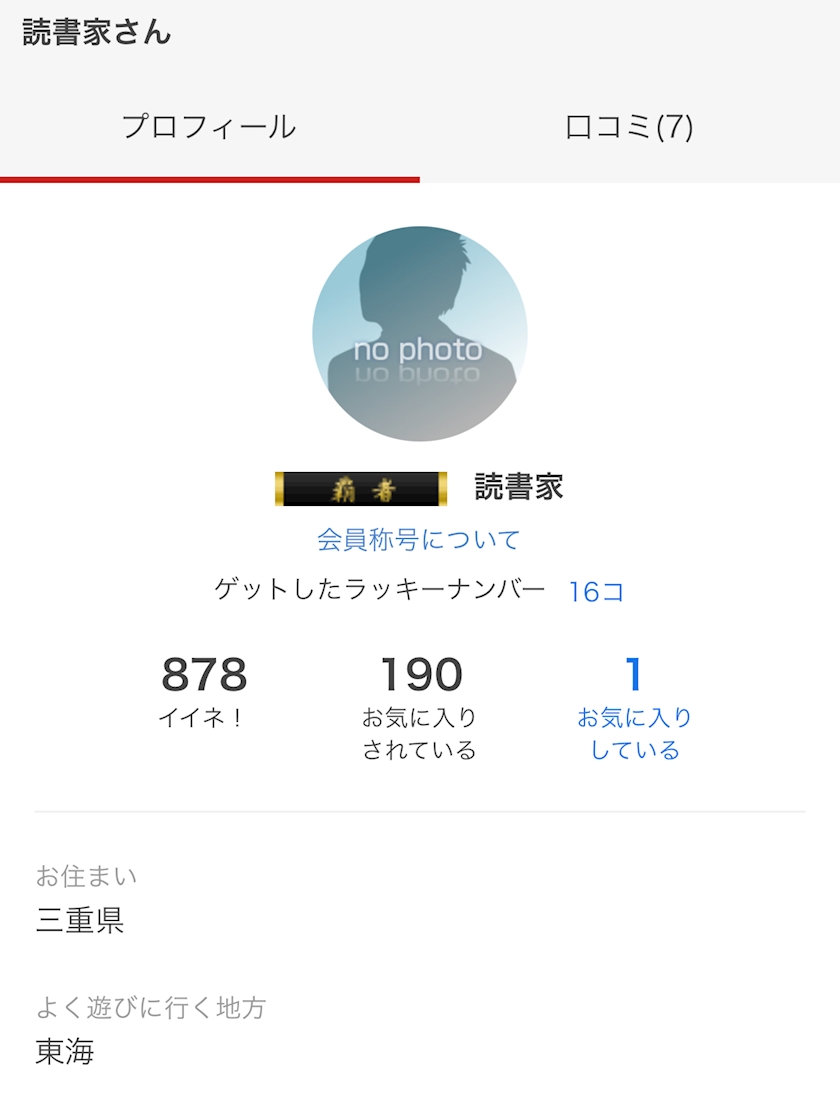Image resolution: width=840 pixels, height=1100 pixels.
Task: Switch to the プロフィール tab
Action: point(209,128)
